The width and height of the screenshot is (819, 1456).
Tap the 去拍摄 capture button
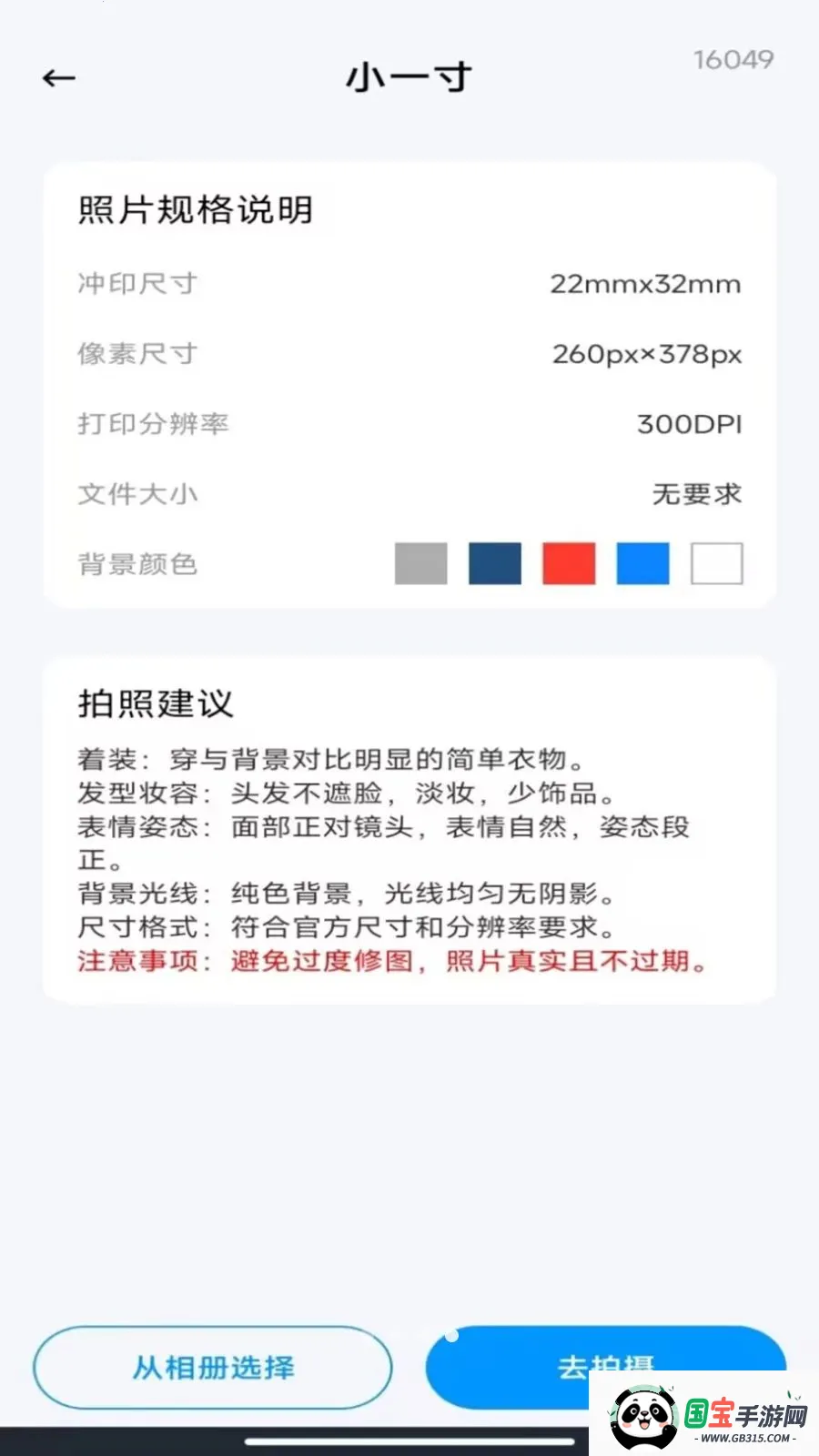pos(605,1365)
